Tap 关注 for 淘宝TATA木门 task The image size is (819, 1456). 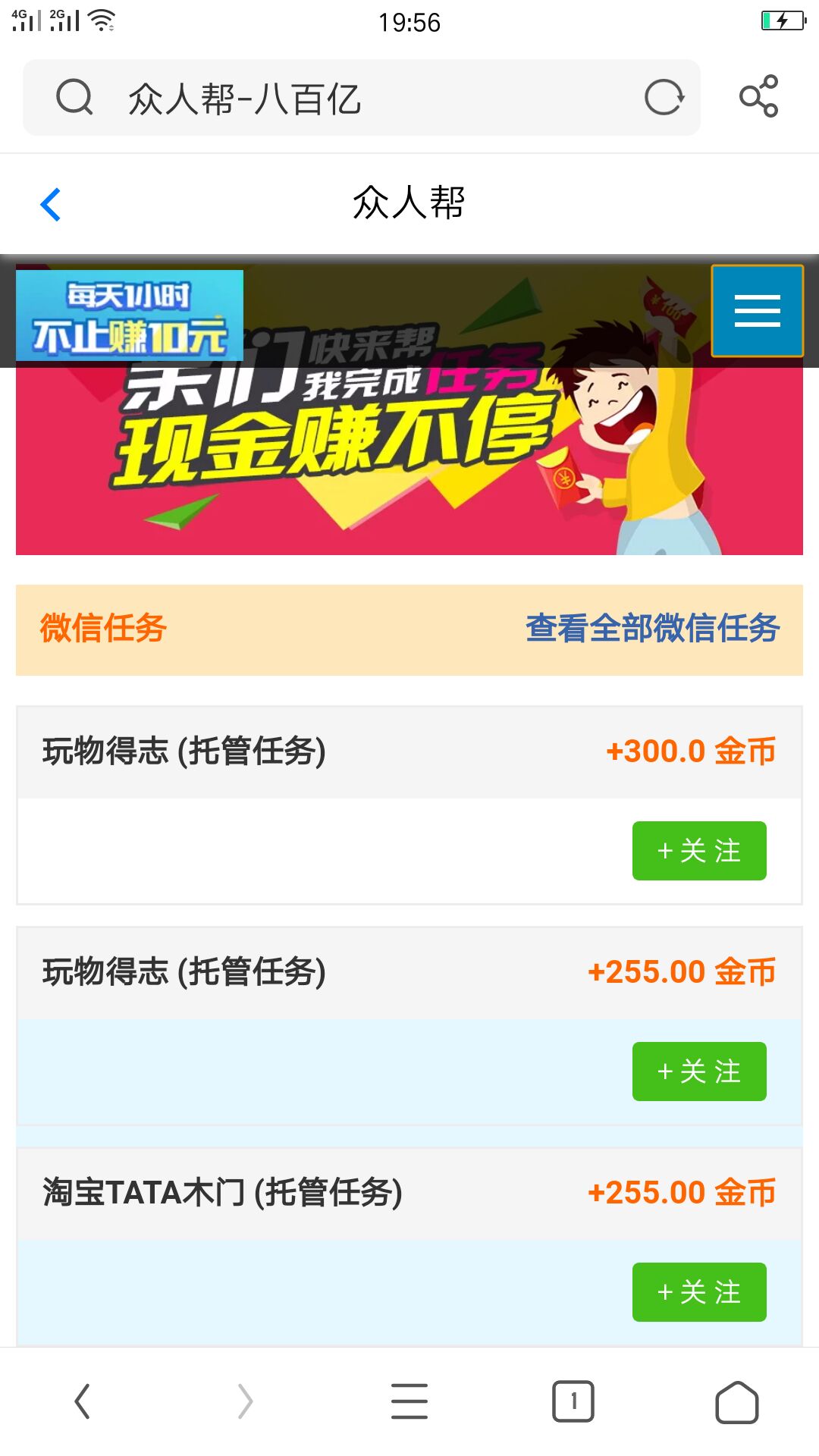698,1292
